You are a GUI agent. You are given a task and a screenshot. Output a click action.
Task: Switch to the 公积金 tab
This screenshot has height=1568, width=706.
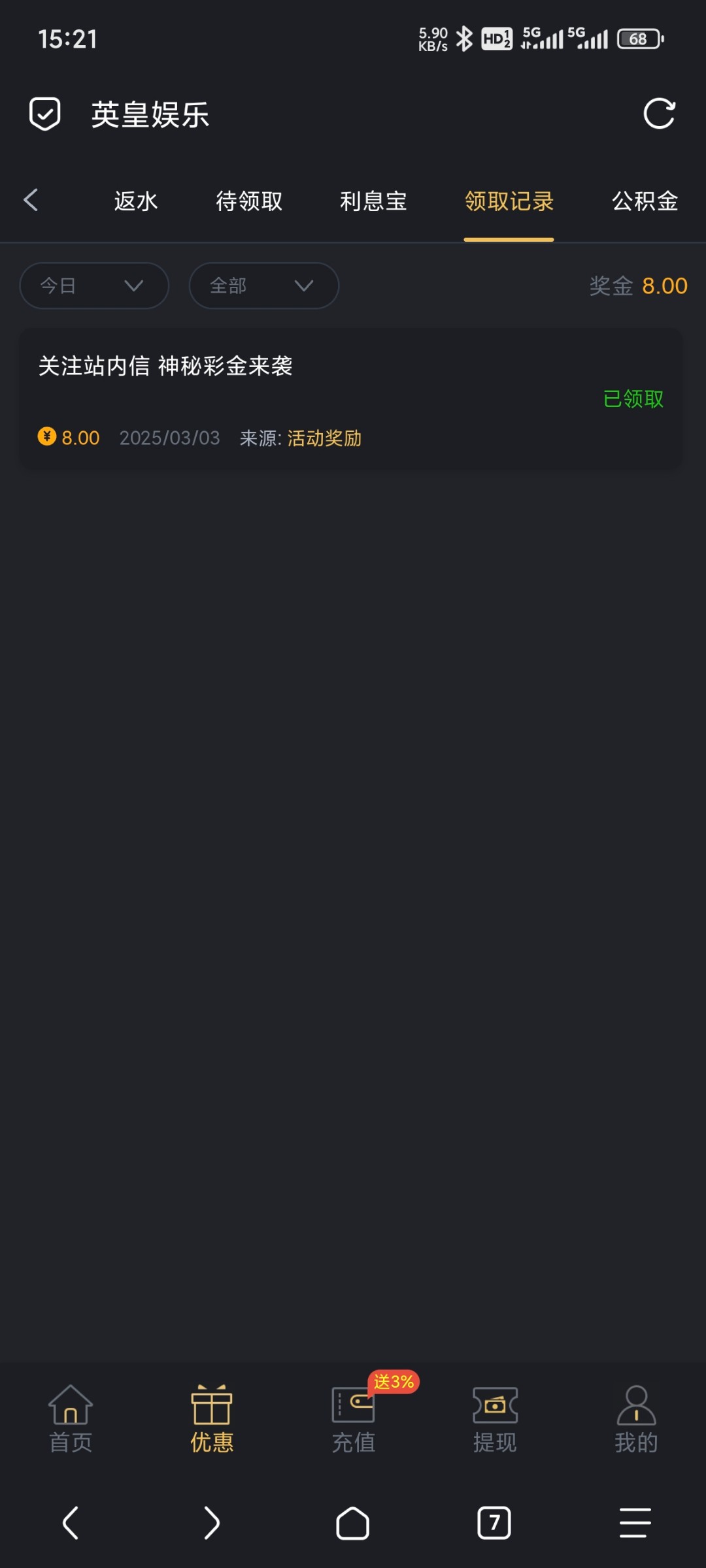click(x=645, y=201)
